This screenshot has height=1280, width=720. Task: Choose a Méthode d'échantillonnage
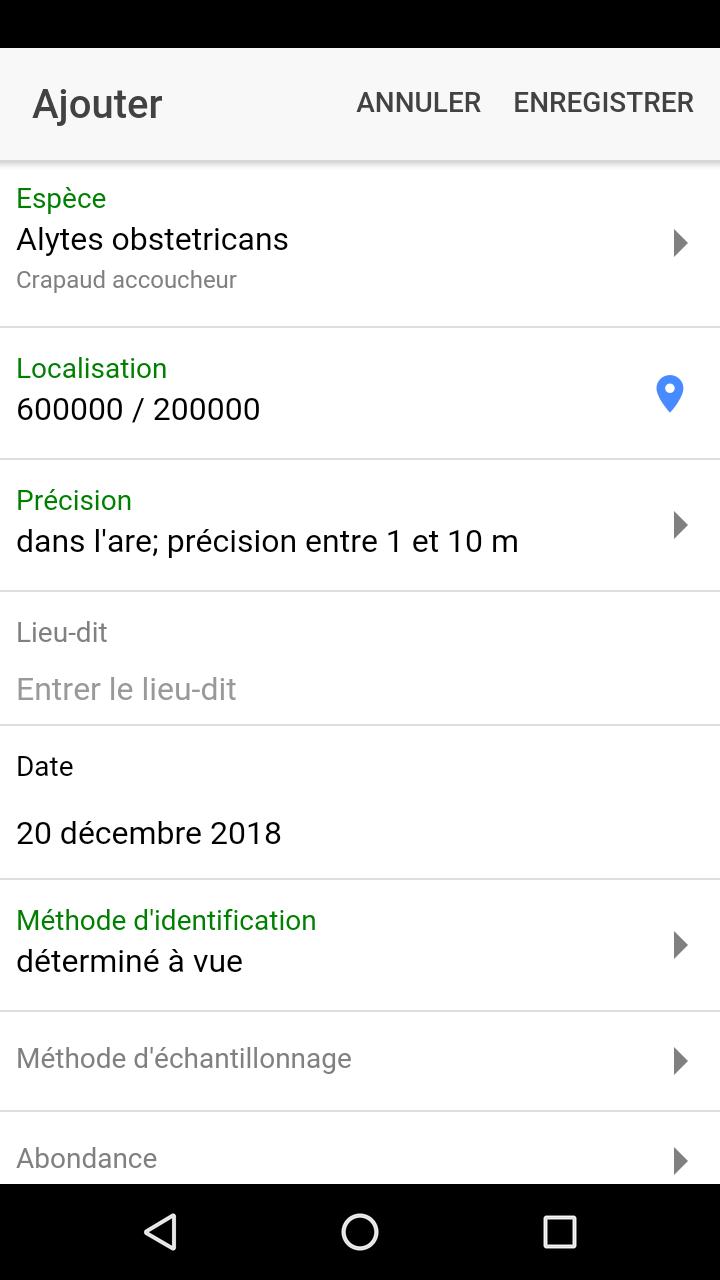tap(360, 1060)
